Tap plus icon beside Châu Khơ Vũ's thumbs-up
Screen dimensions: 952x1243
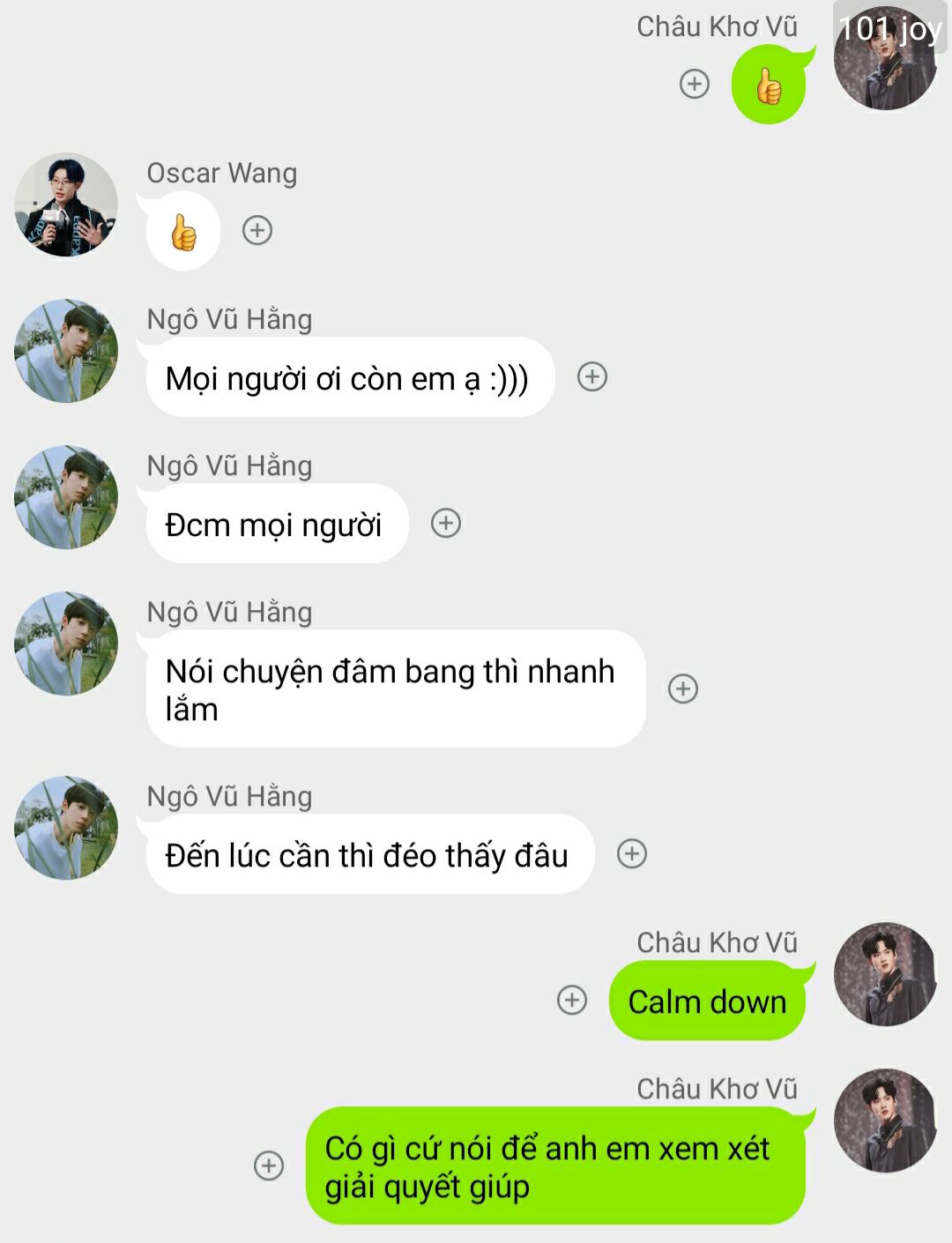695,84
